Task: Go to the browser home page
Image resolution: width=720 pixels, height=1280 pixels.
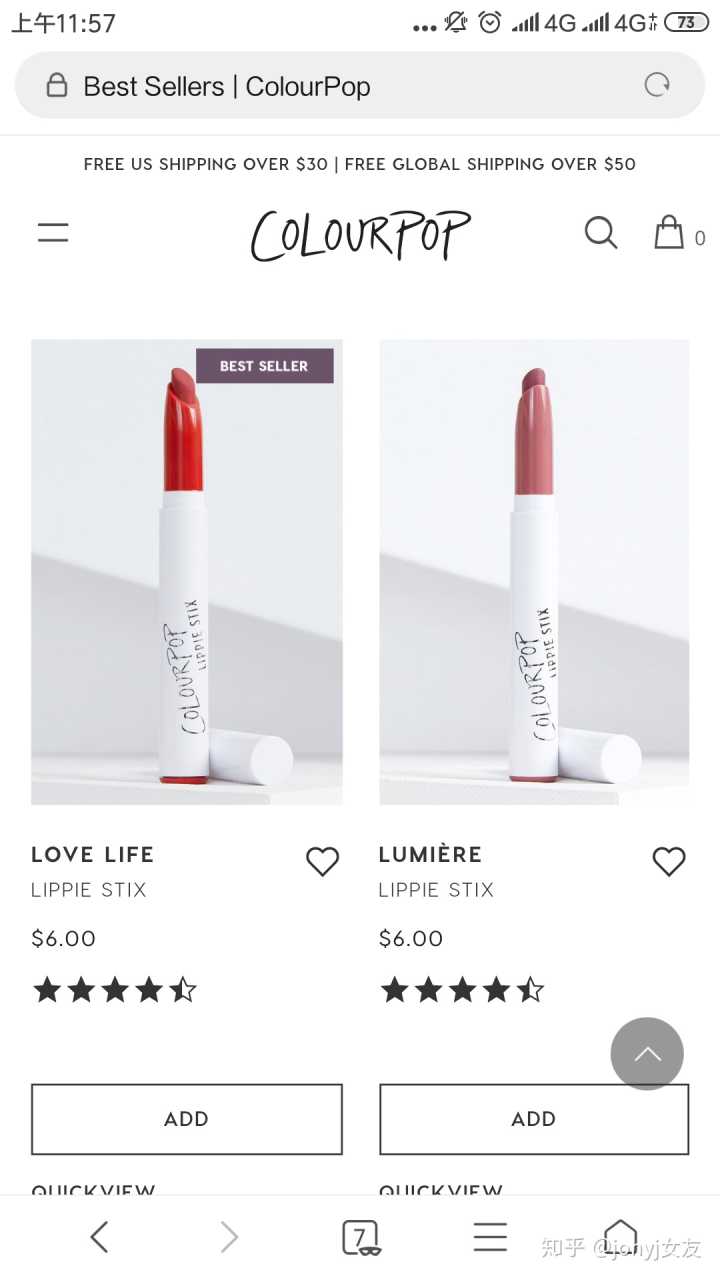Action: tap(620, 1236)
